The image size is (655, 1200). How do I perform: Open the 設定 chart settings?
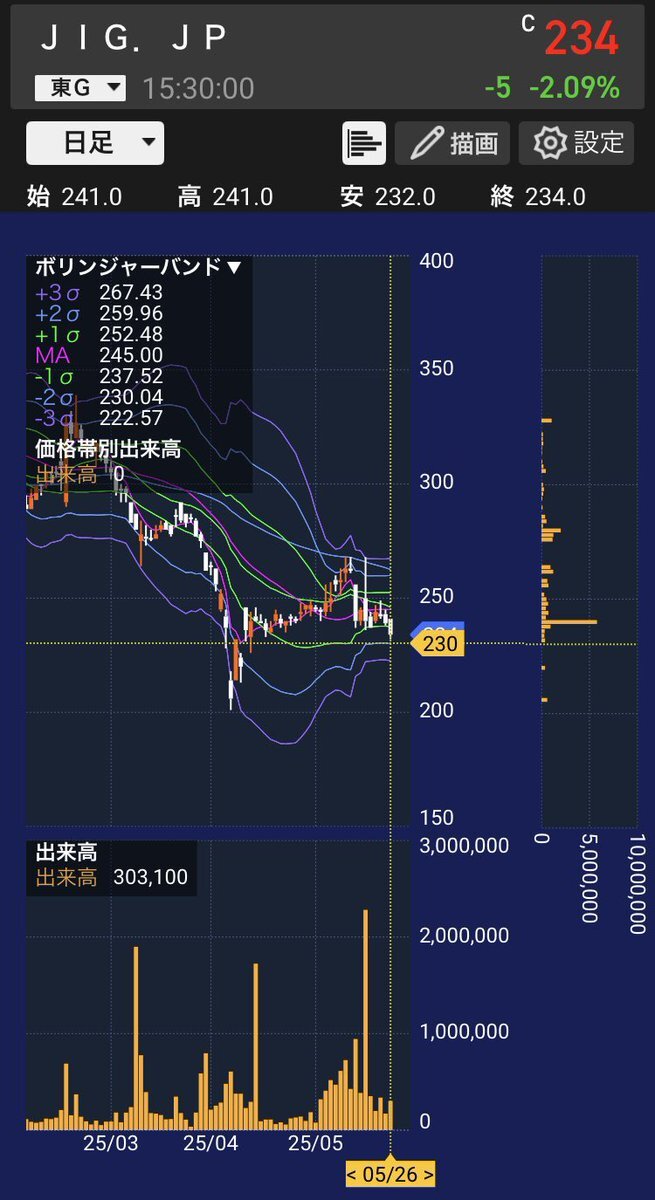576,143
